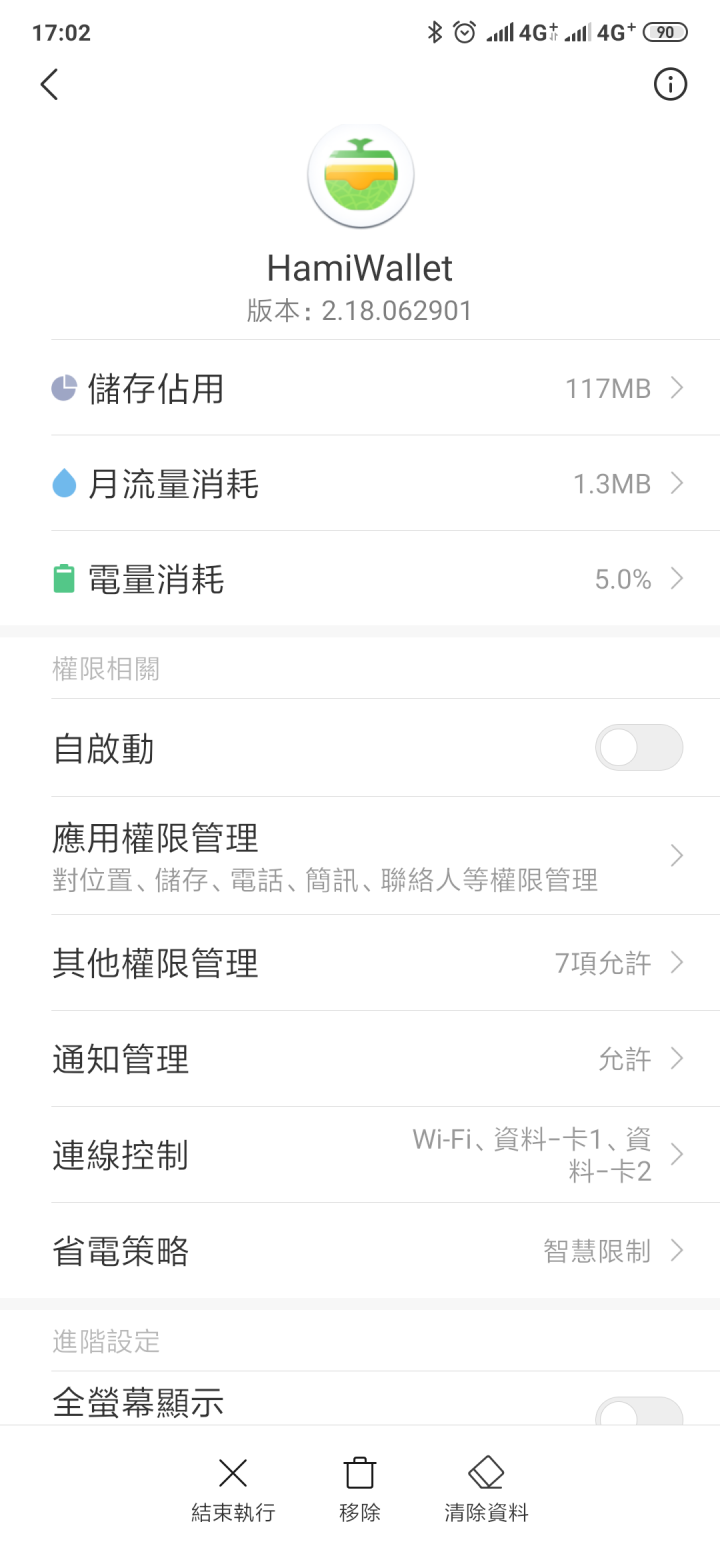Screen dimensions: 720x1560
Task: Open 省電策略 battery saver policy
Action: 360,1250
